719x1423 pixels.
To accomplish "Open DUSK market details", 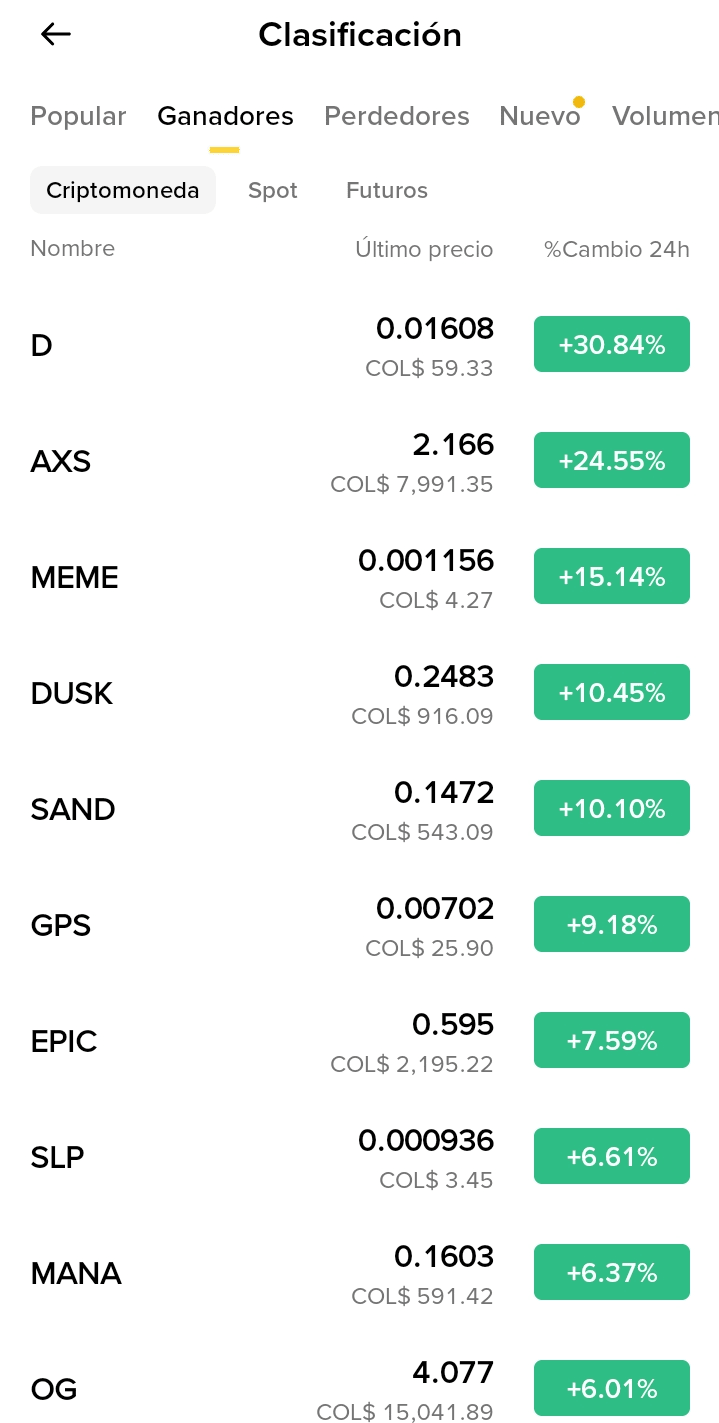I will point(72,693).
